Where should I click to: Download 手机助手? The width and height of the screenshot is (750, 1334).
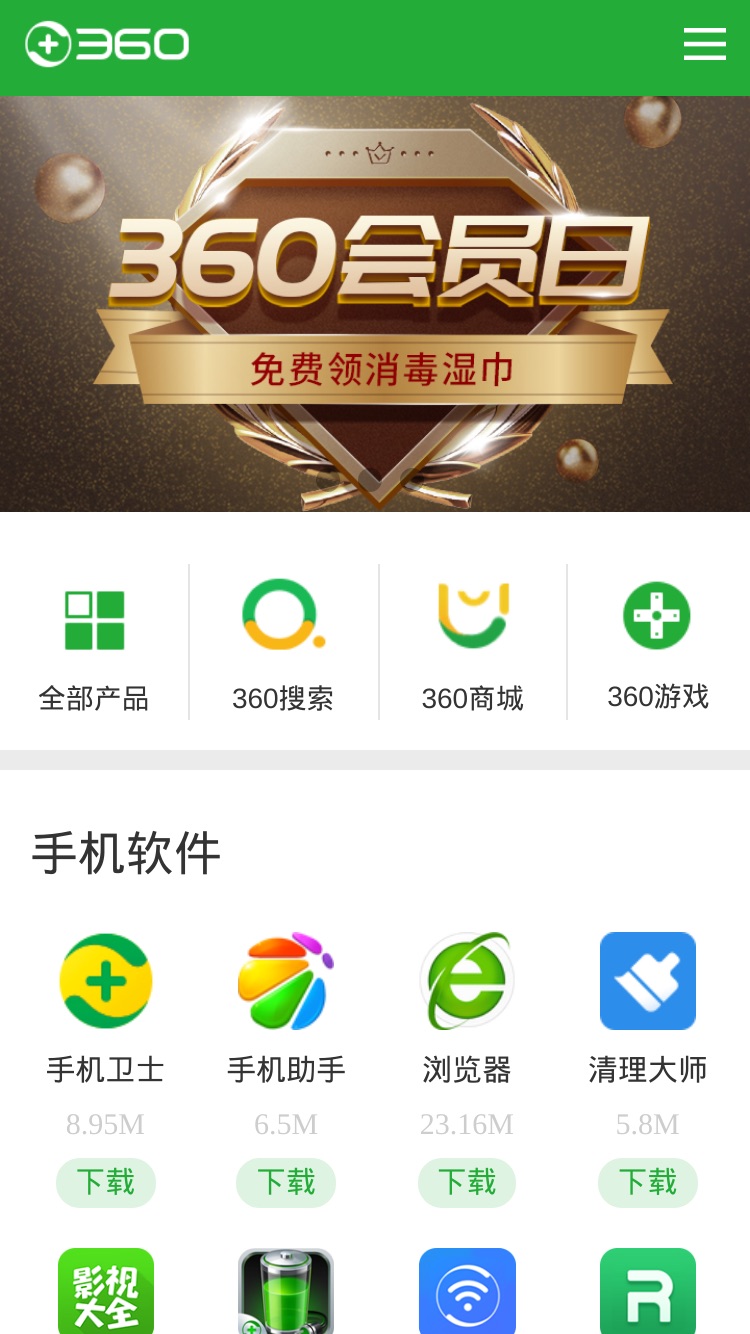click(x=286, y=1183)
